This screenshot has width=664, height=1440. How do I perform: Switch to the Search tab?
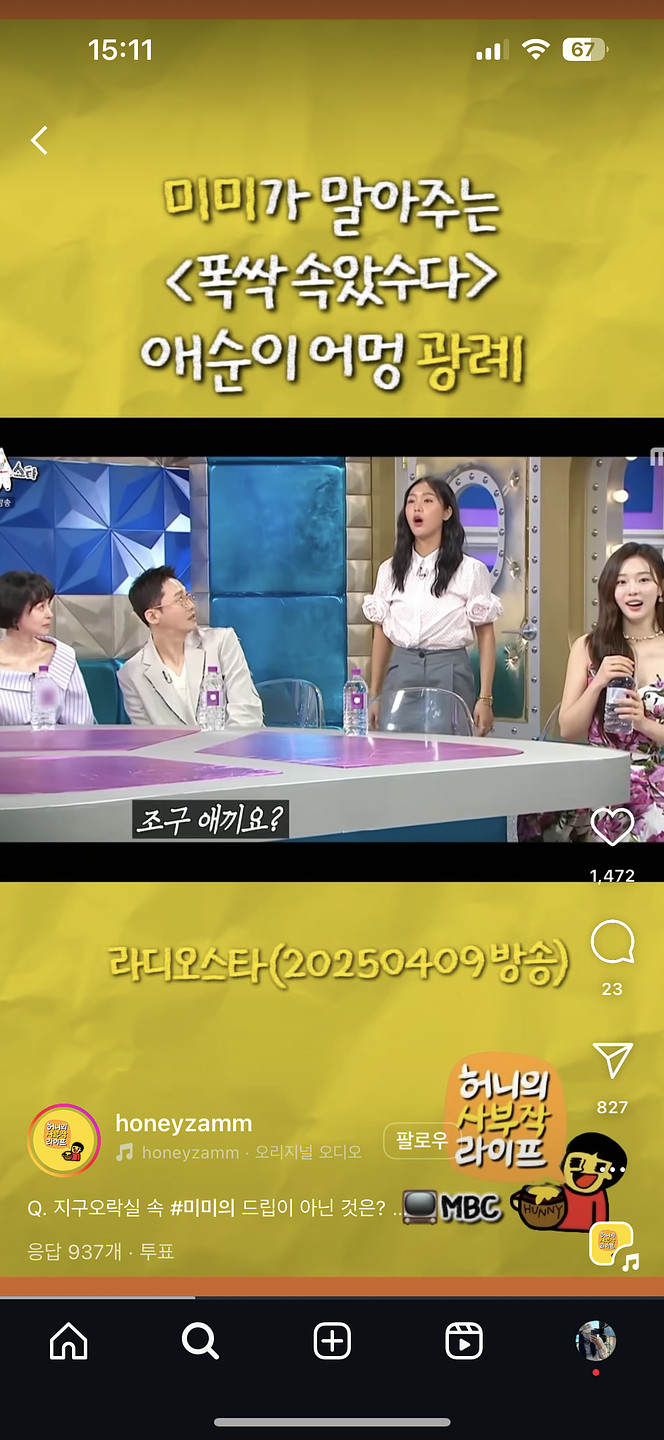[x=200, y=1341]
